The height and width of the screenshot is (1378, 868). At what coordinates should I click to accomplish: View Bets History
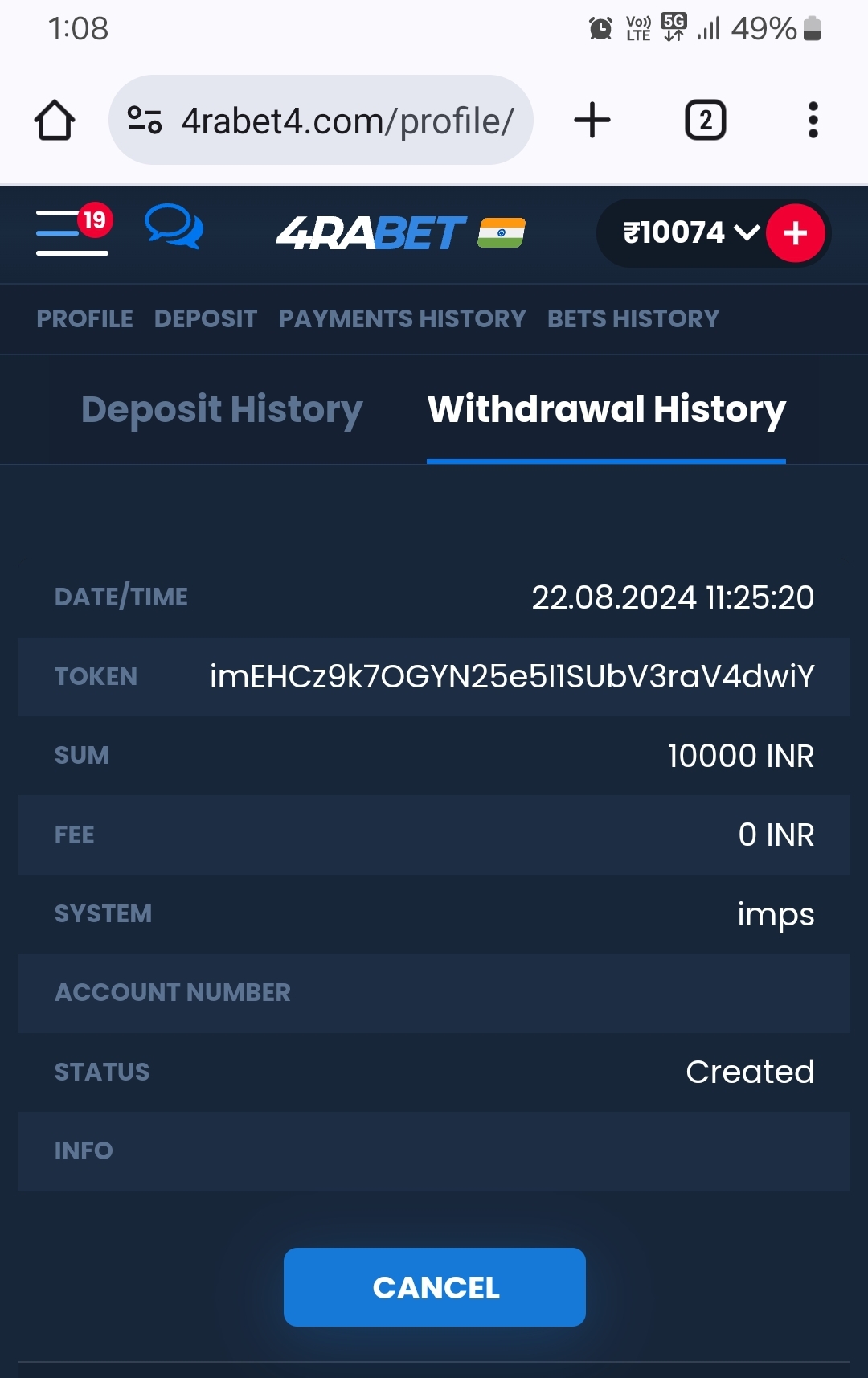(x=633, y=318)
